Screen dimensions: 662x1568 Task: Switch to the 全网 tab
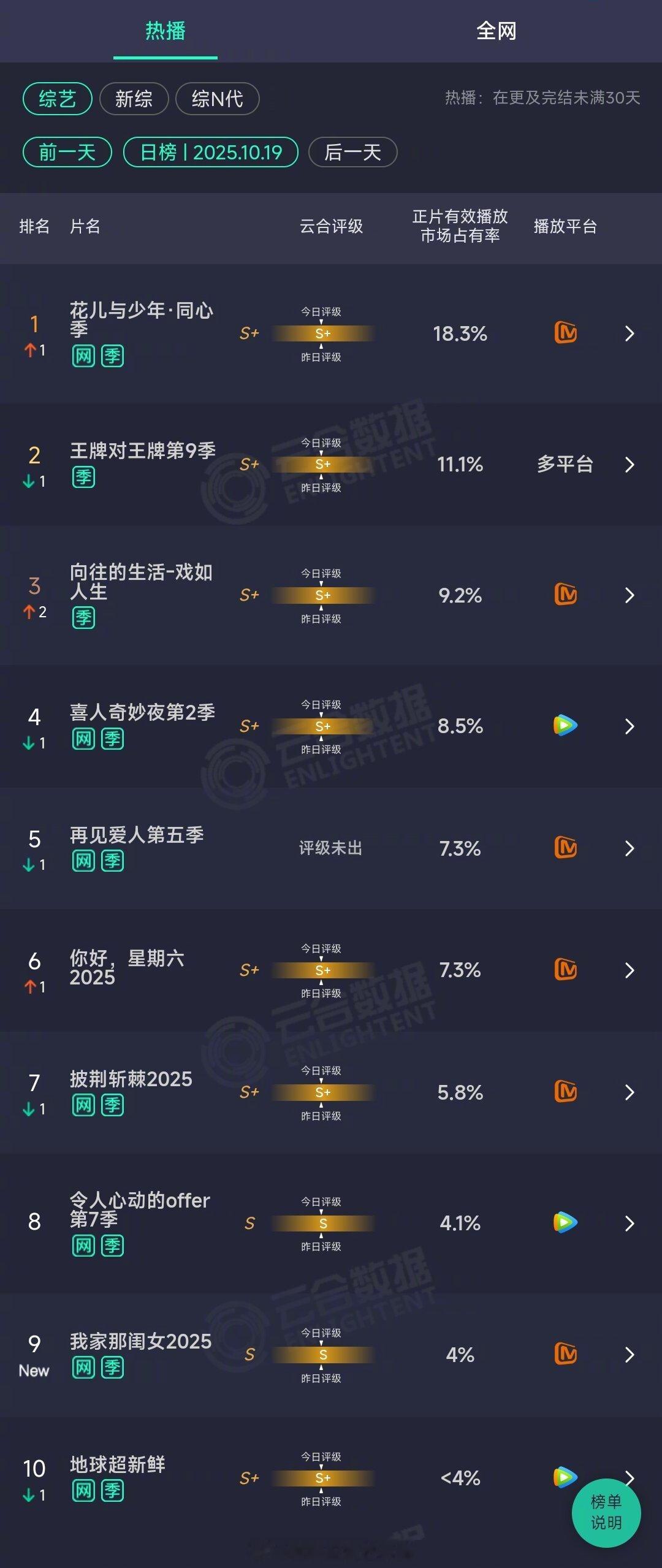pos(496,32)
